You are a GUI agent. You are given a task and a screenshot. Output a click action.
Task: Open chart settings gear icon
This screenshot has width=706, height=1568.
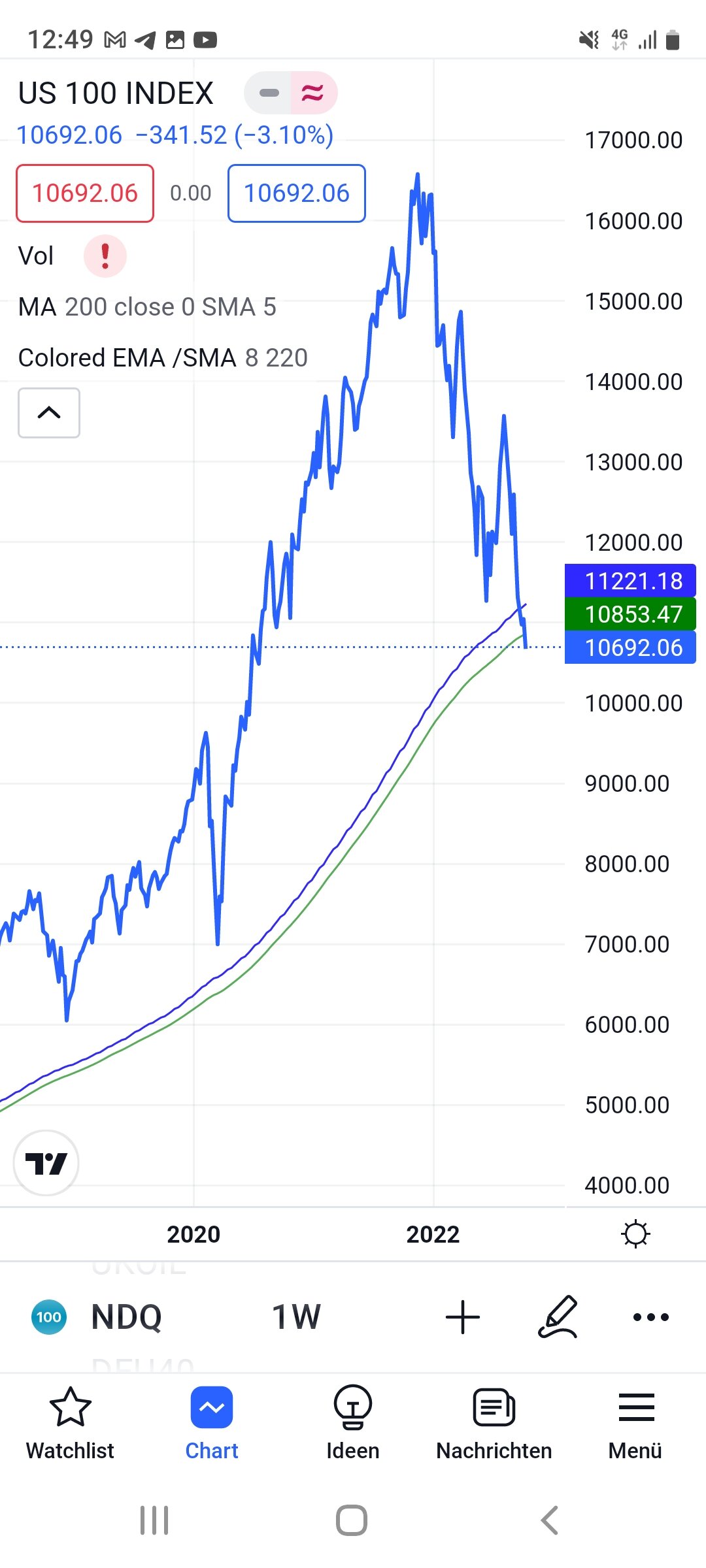click(x=635, y=1234)
